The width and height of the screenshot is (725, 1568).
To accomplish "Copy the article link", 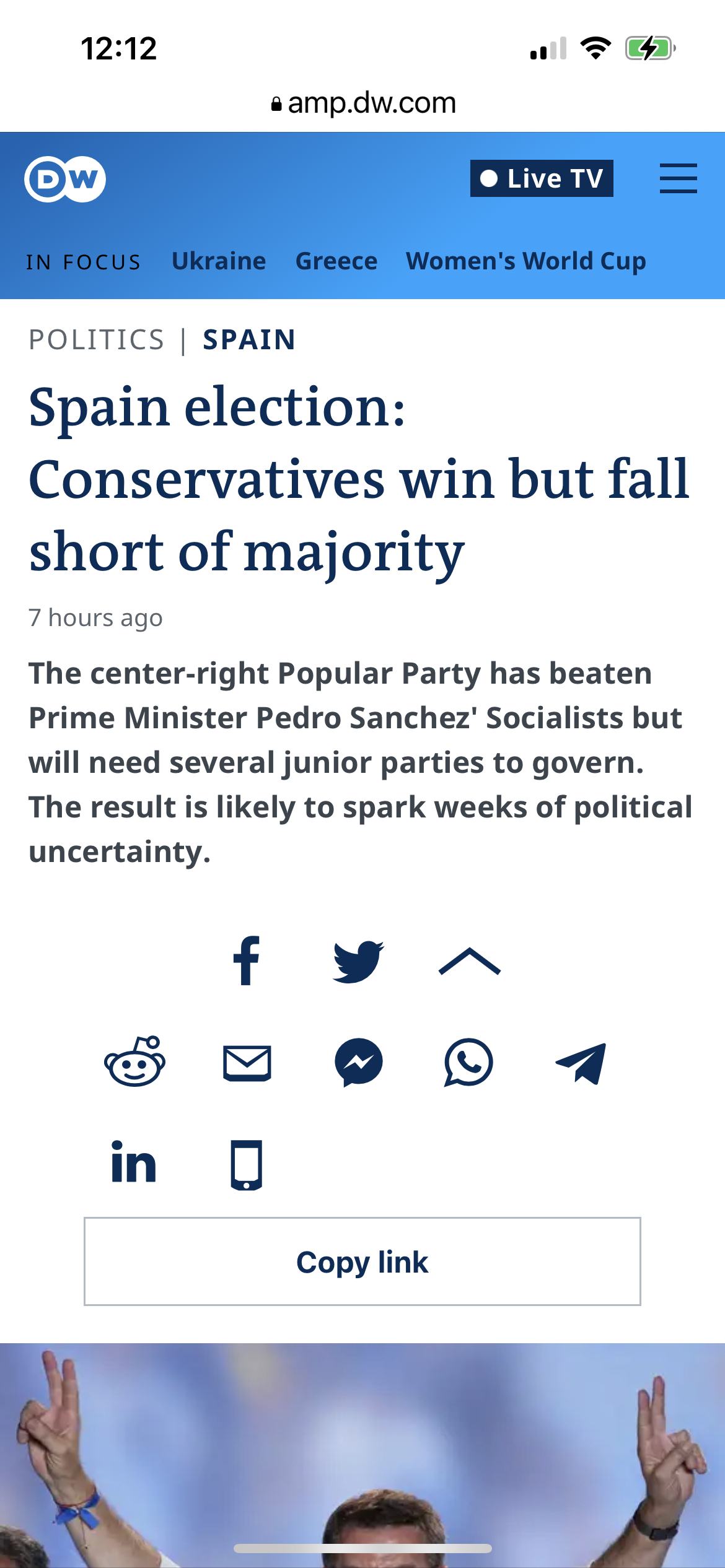I will point(362,1261).
